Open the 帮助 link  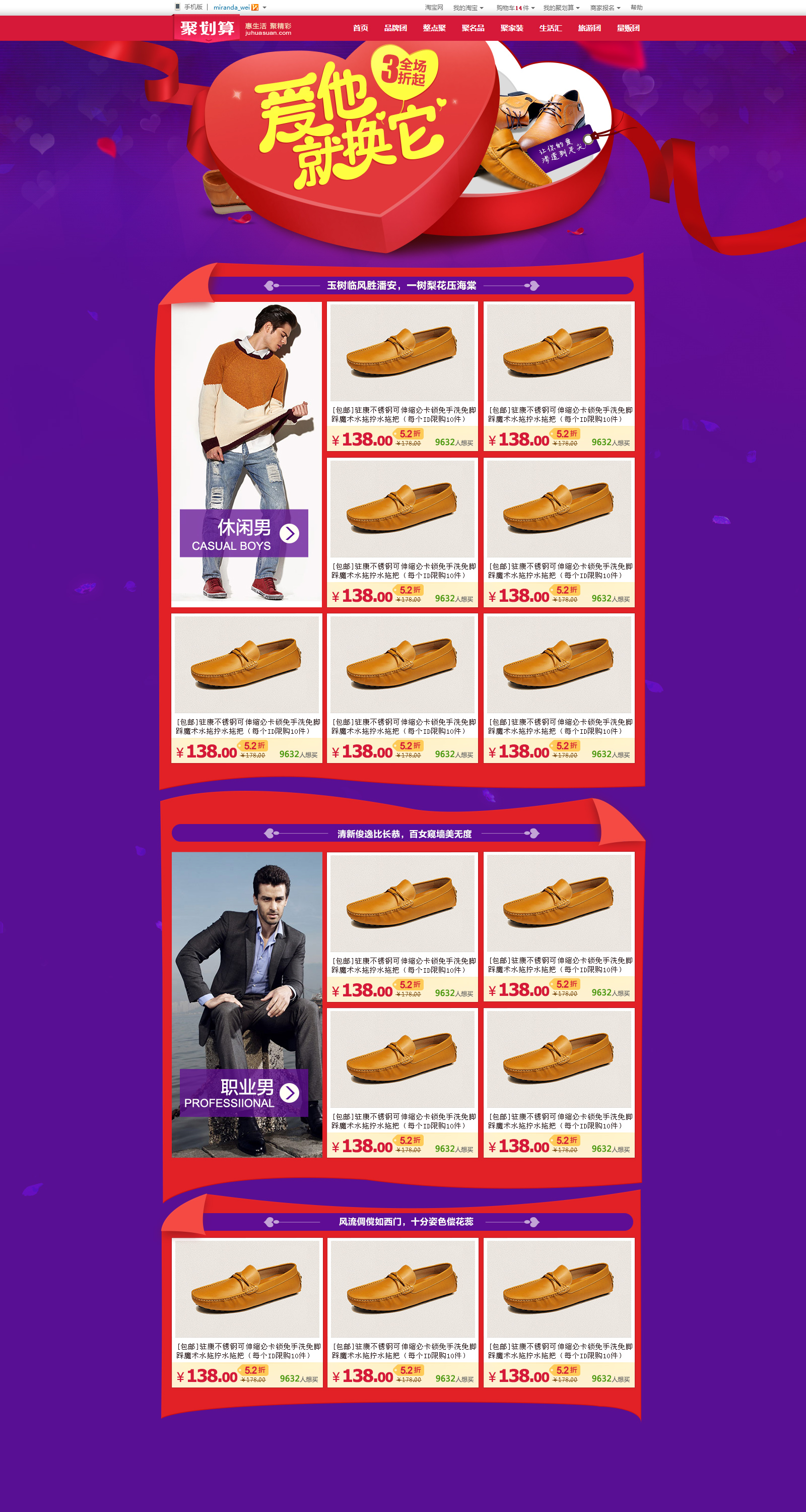tap(636, 8)
